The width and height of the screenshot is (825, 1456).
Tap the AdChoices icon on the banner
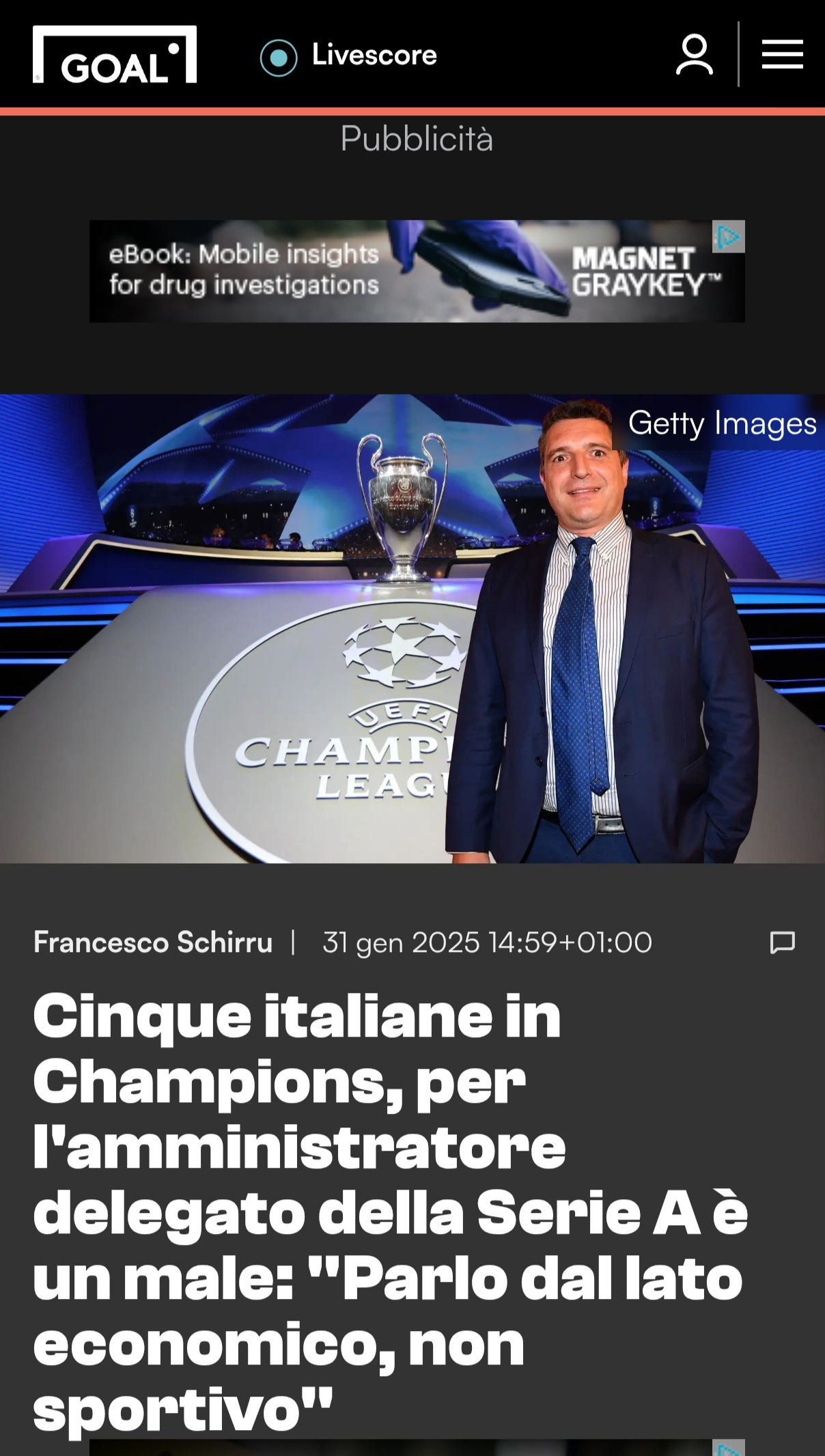click(728, 237)
